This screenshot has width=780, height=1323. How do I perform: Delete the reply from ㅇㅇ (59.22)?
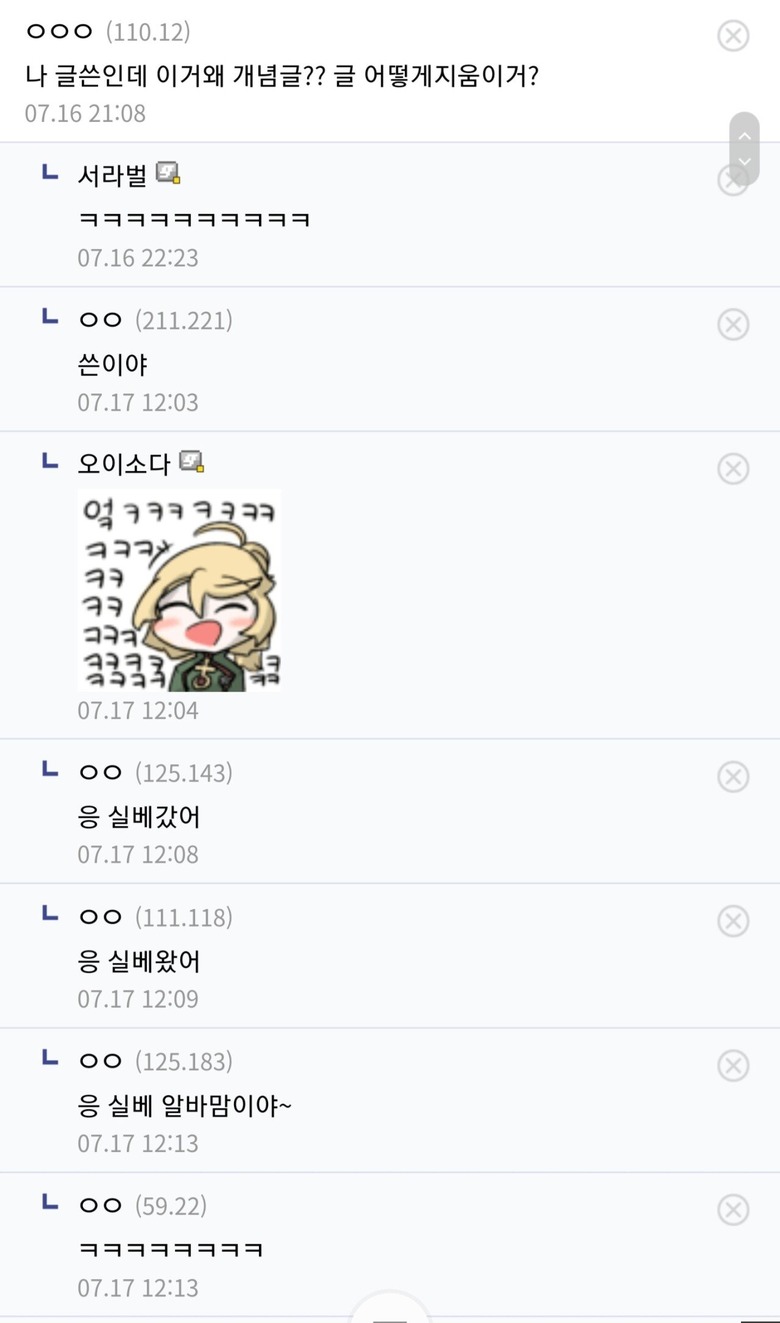[733, 1209]
